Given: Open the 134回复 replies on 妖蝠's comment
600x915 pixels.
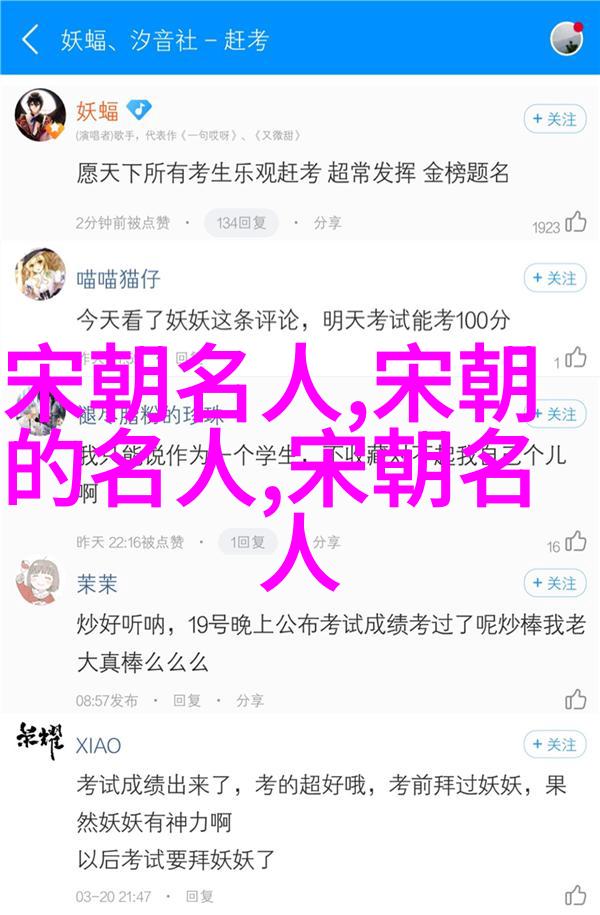Looking at the screenshot, I should coord(239,222).
